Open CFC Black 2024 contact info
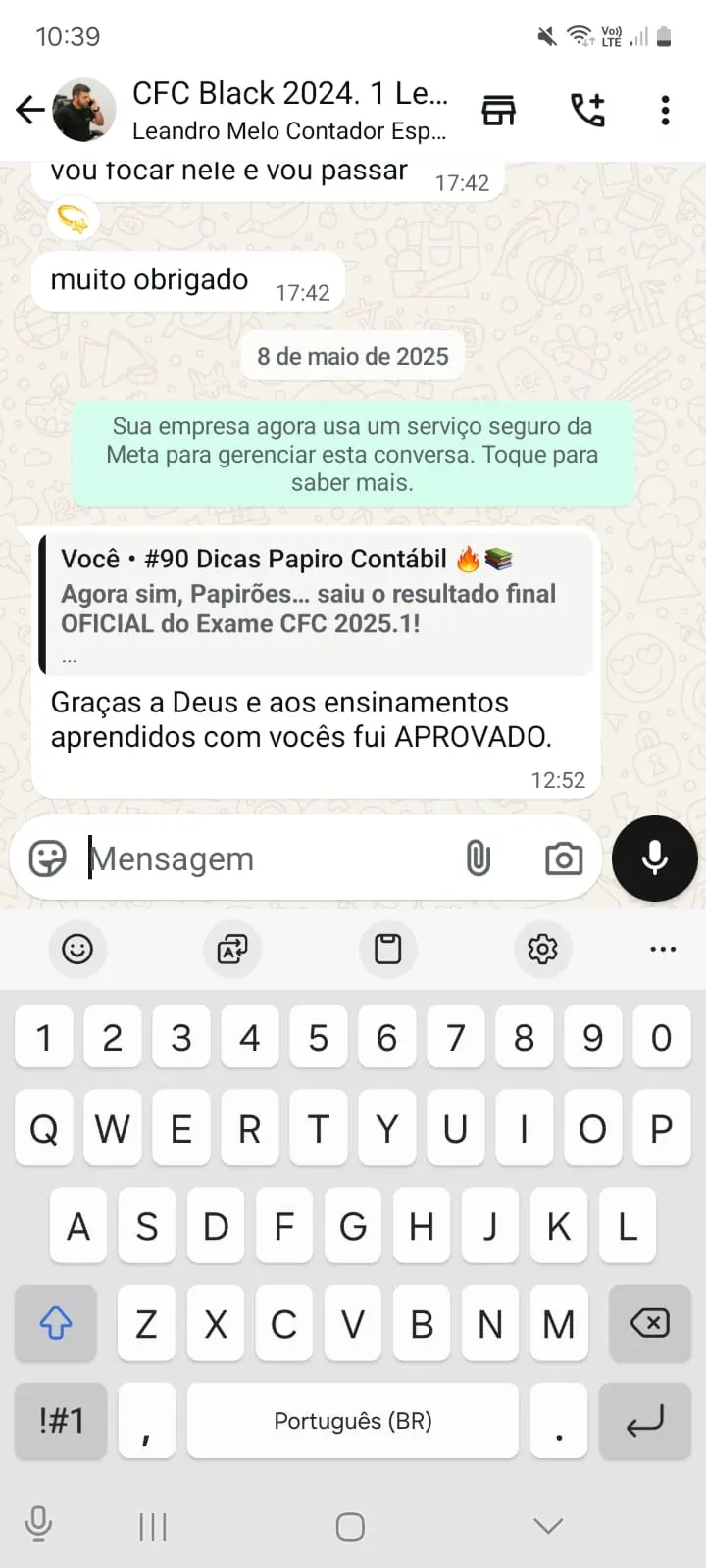This screenshot has width=706, height=1568. click(289, 110)
